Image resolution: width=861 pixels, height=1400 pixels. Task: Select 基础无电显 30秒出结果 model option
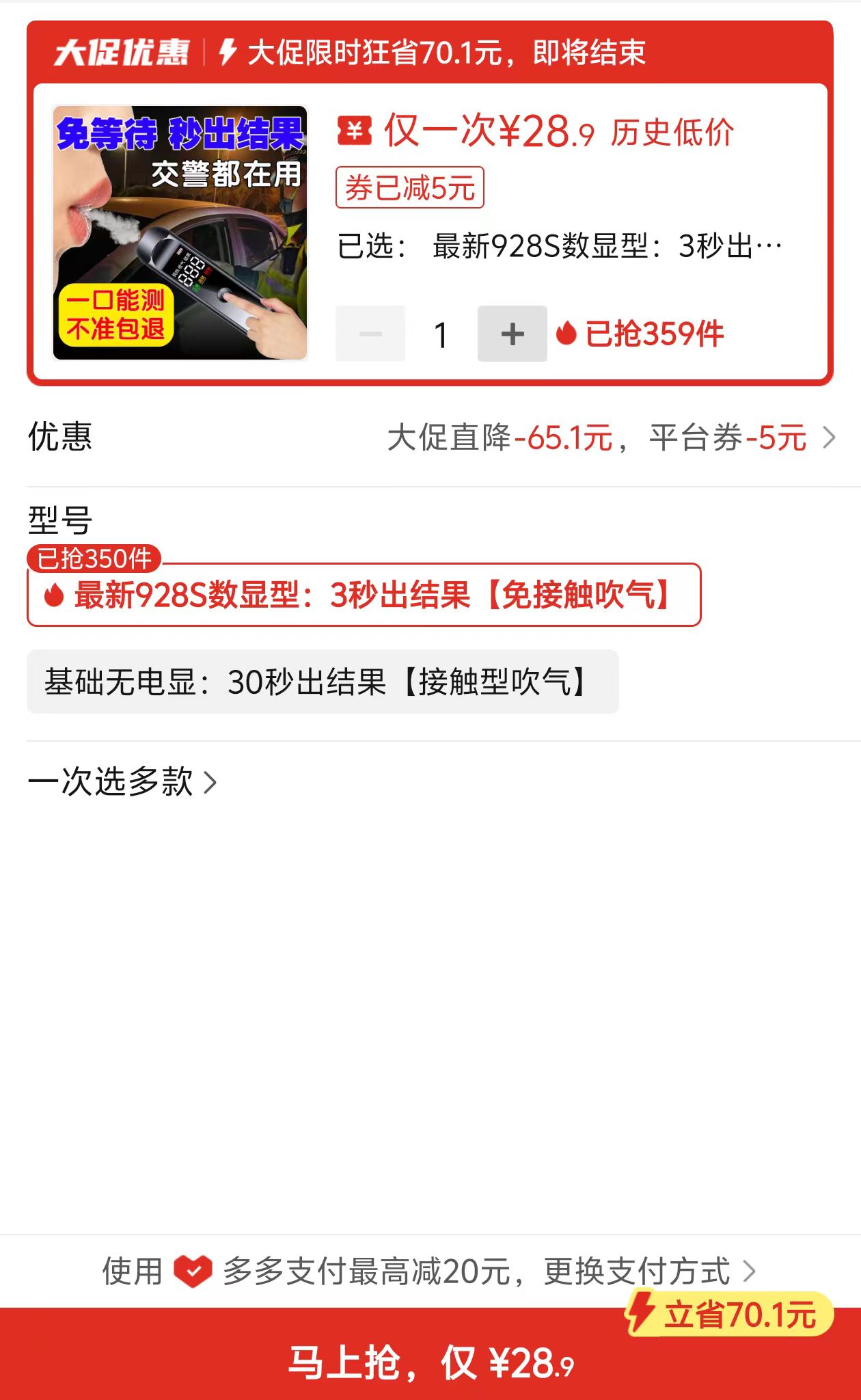pyautogui.click(x=323, y=682)
